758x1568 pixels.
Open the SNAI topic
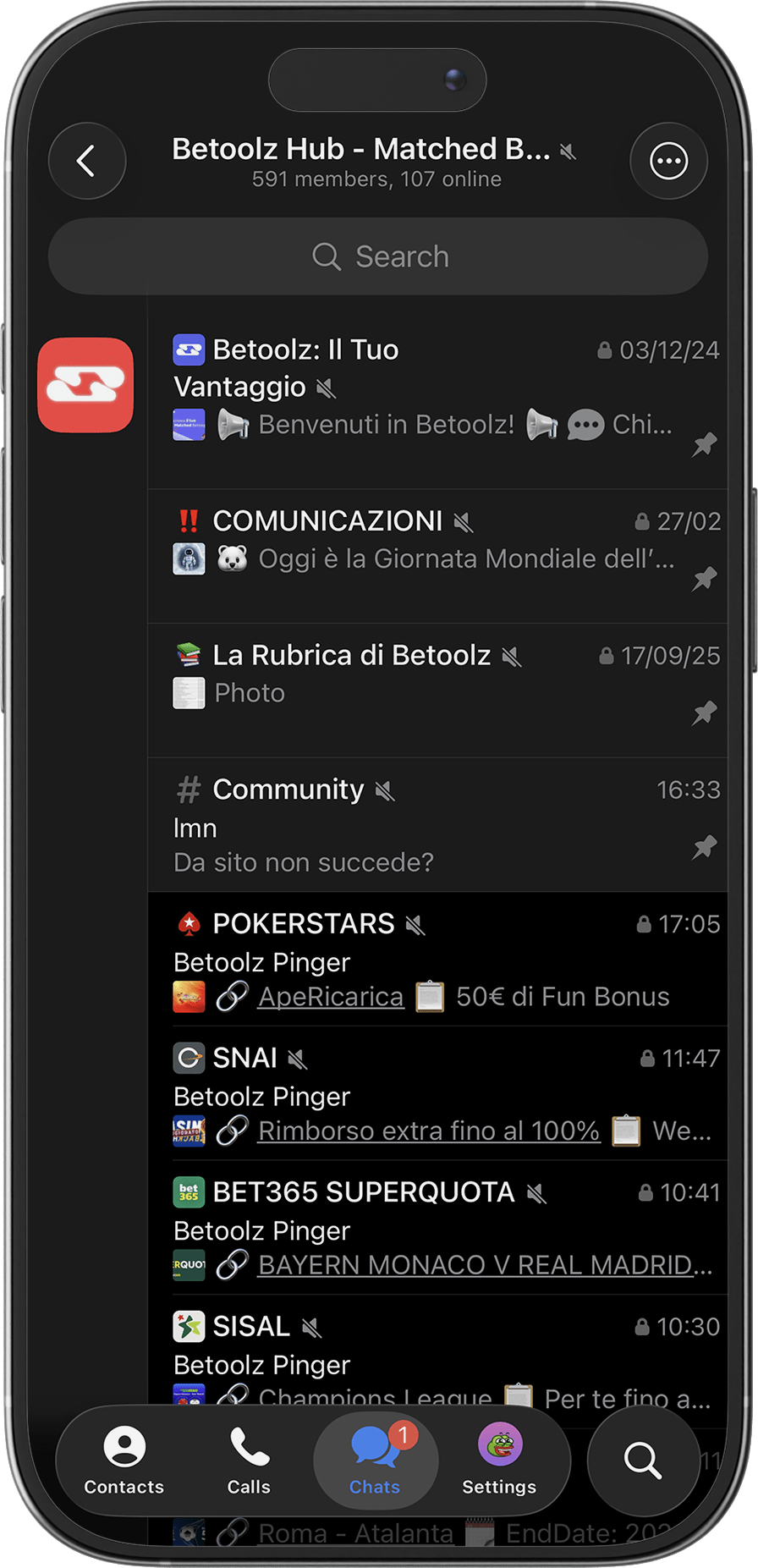tap(438, 1093)
